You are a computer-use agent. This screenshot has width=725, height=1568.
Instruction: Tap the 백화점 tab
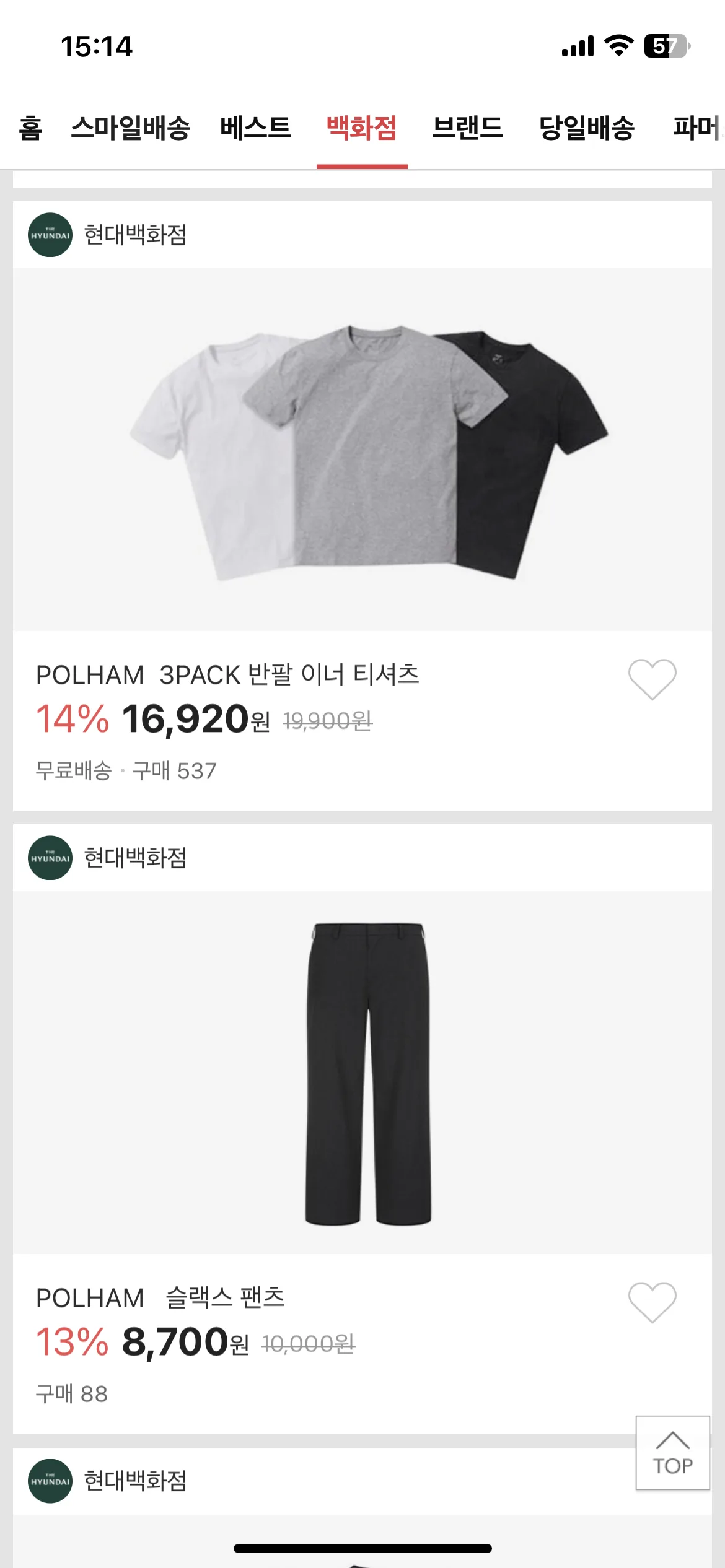[362, 128]
